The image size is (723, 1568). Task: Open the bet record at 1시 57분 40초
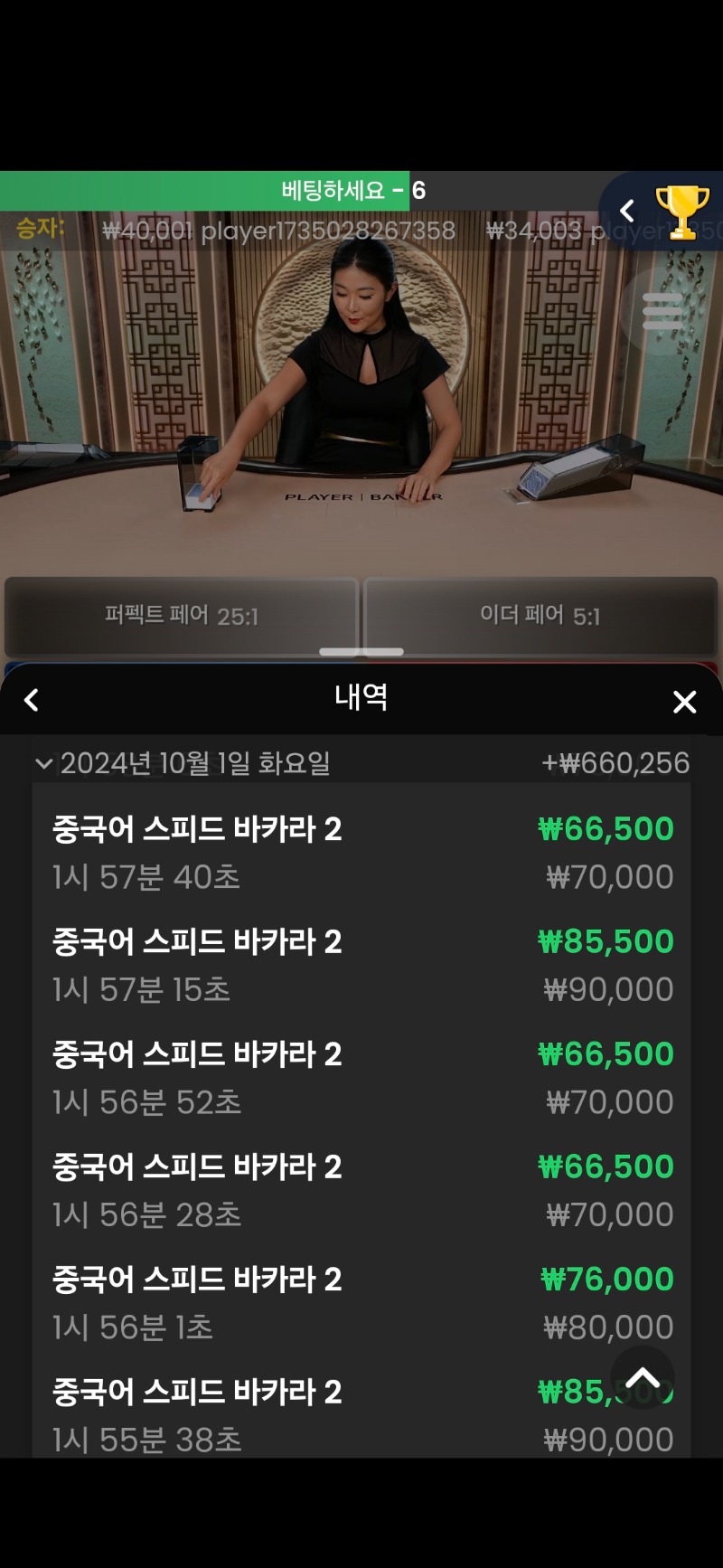point(361,852)
